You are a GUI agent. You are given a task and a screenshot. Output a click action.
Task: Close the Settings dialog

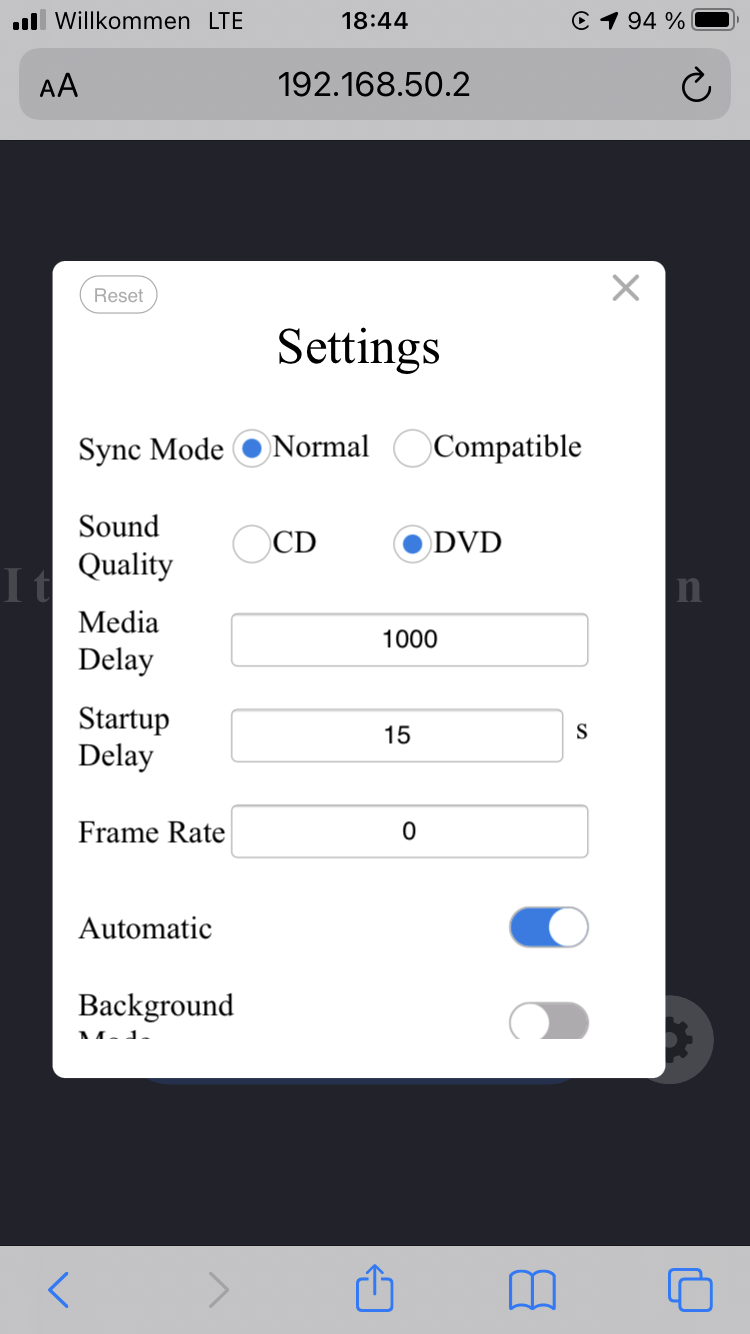tap(626, 288)
